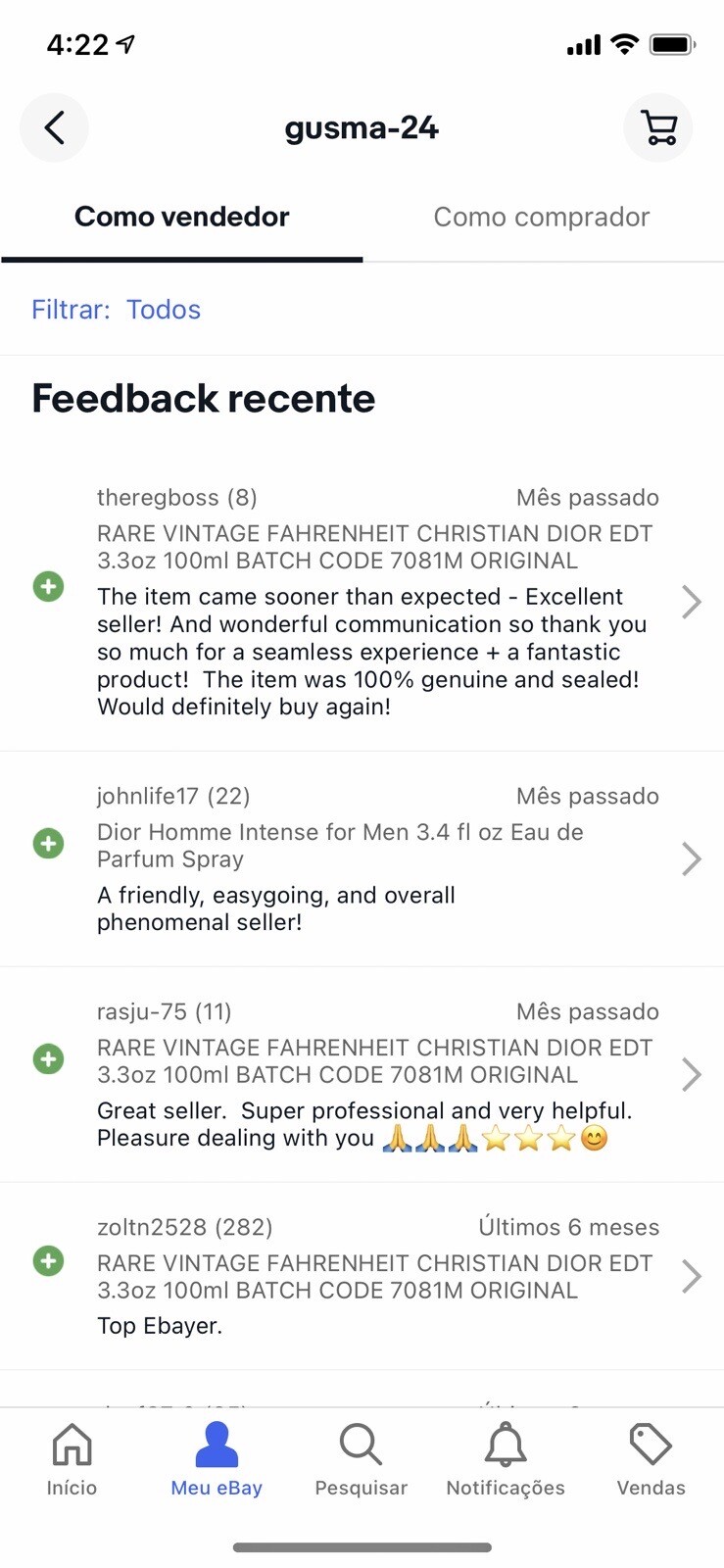Open the shopping cart

coord(658,127)
